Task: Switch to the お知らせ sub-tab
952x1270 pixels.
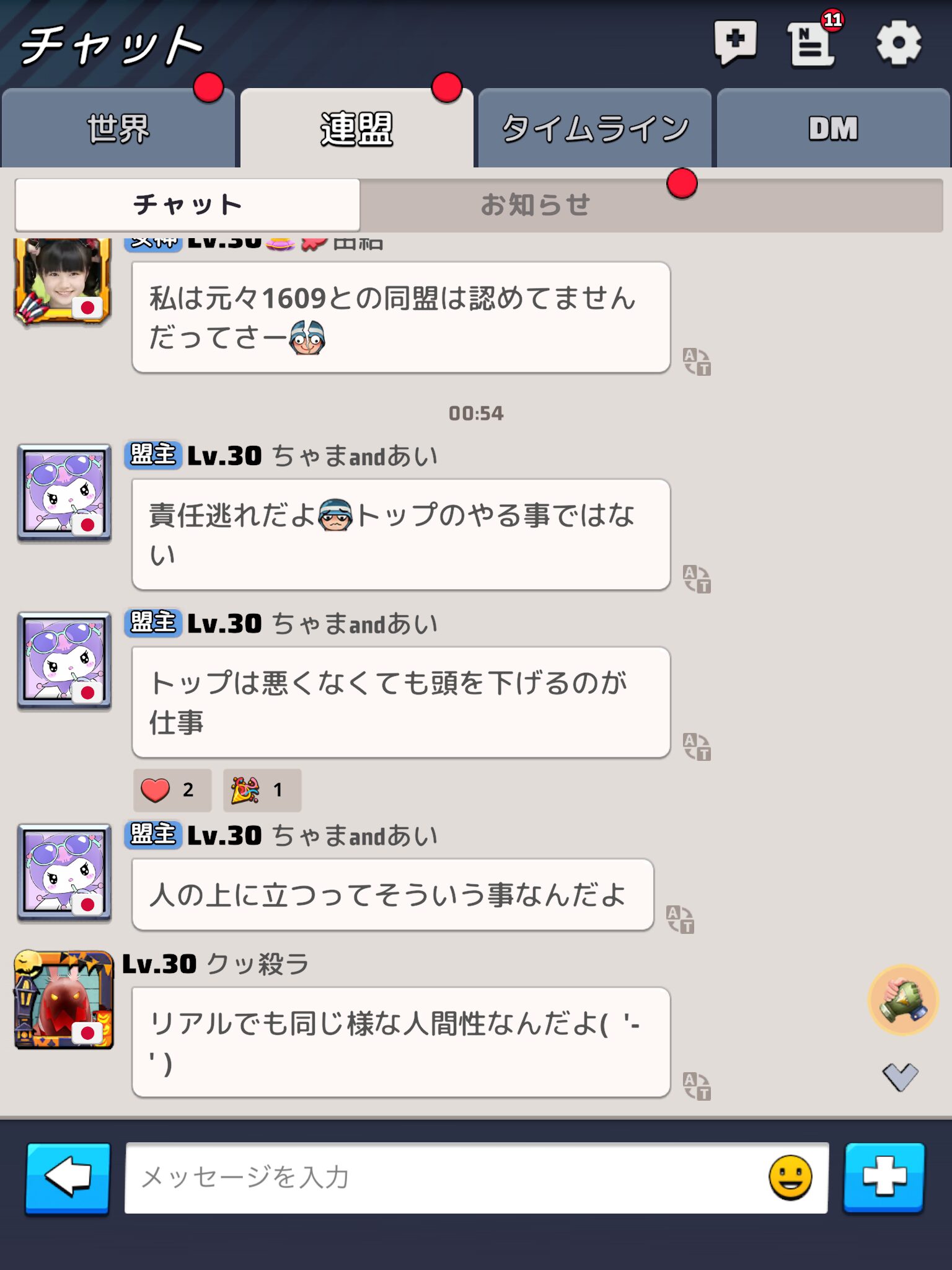Action: (535, 205)
